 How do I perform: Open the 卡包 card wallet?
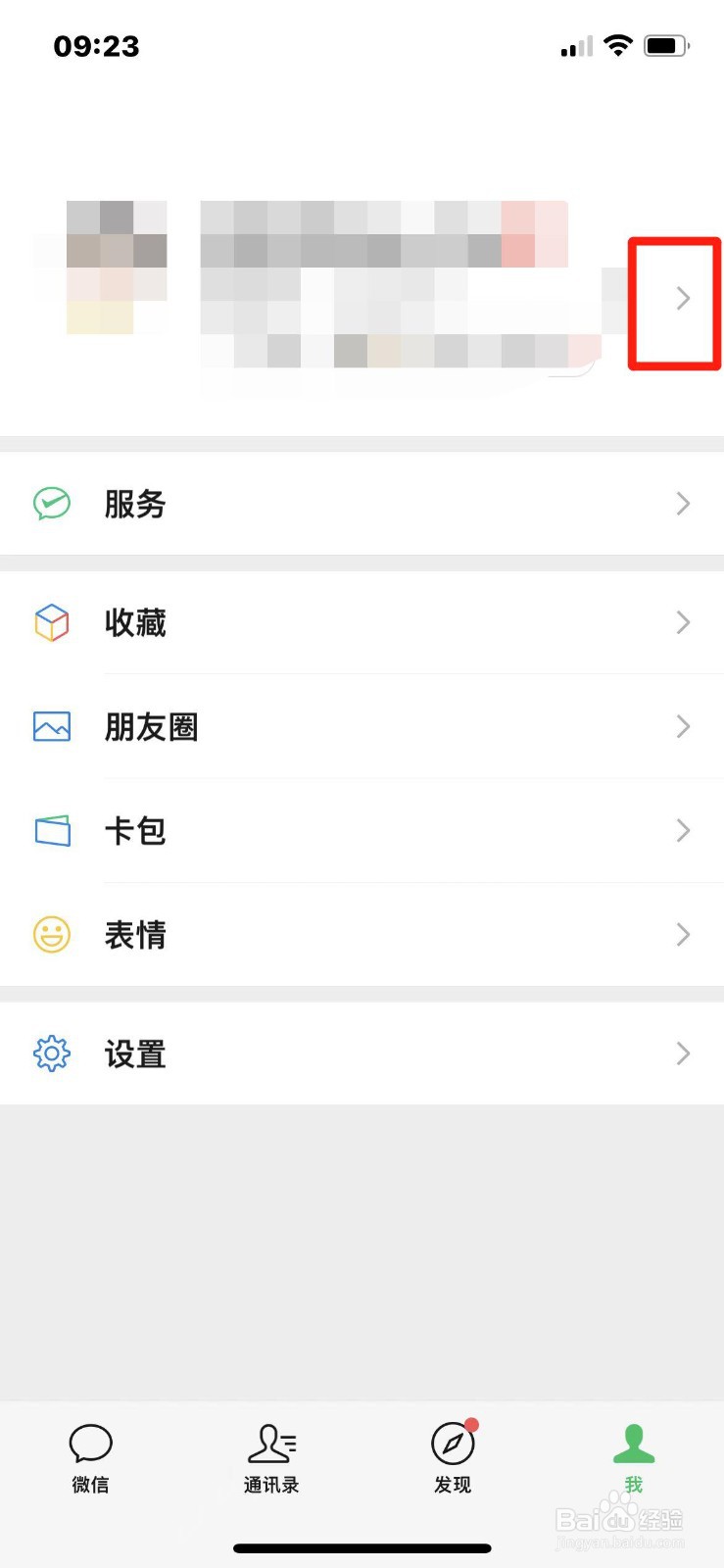pyautogui.click(x=362, y=831)
